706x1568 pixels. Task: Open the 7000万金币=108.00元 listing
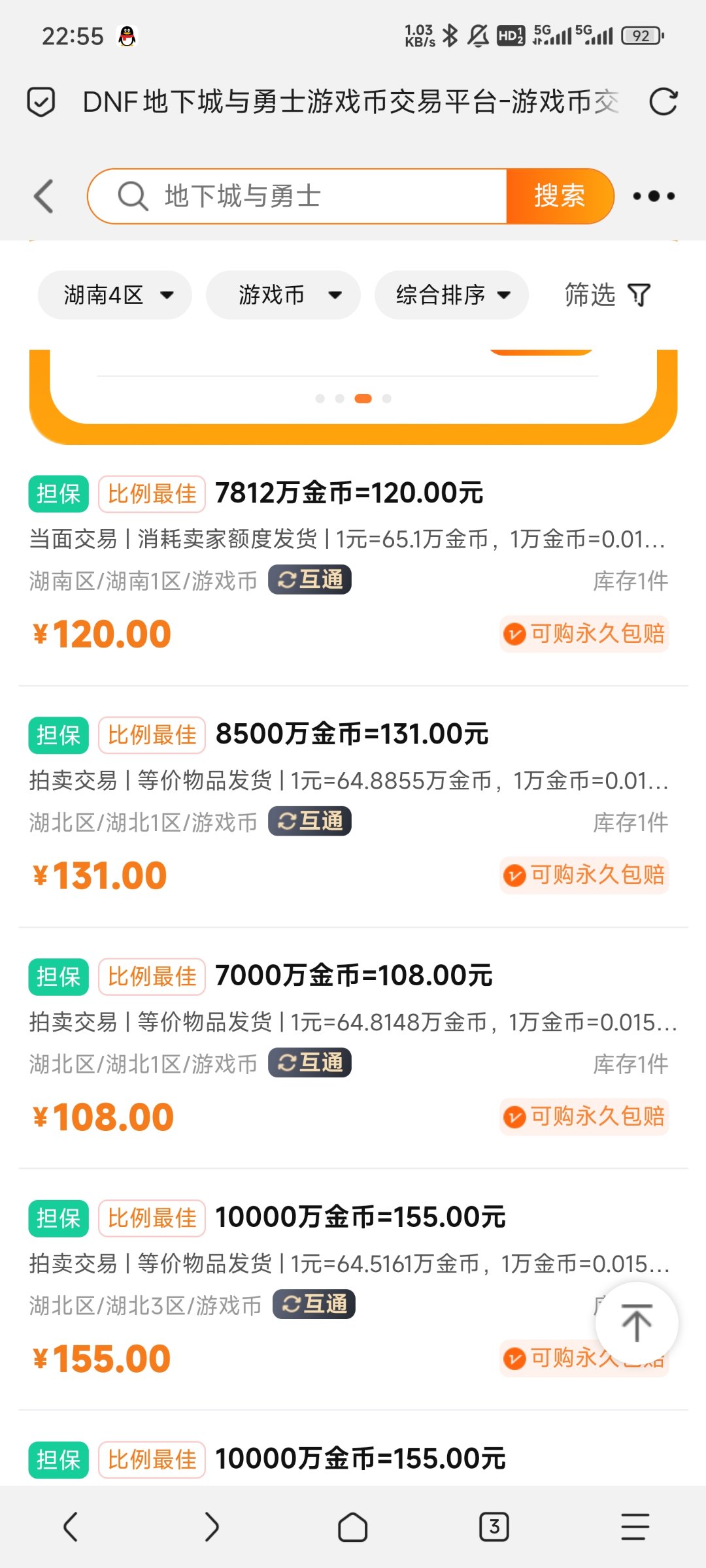pyautogui.click(x=354, y=976)
